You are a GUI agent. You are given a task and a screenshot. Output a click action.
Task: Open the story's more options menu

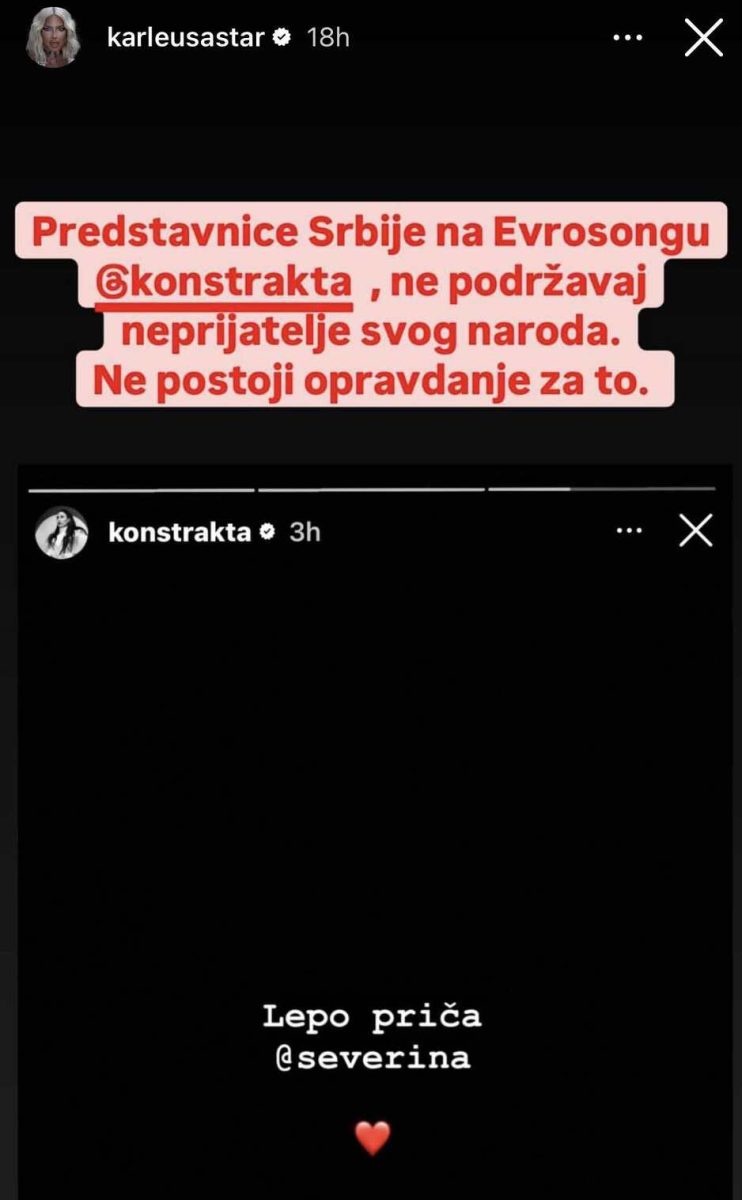(628, 38)
